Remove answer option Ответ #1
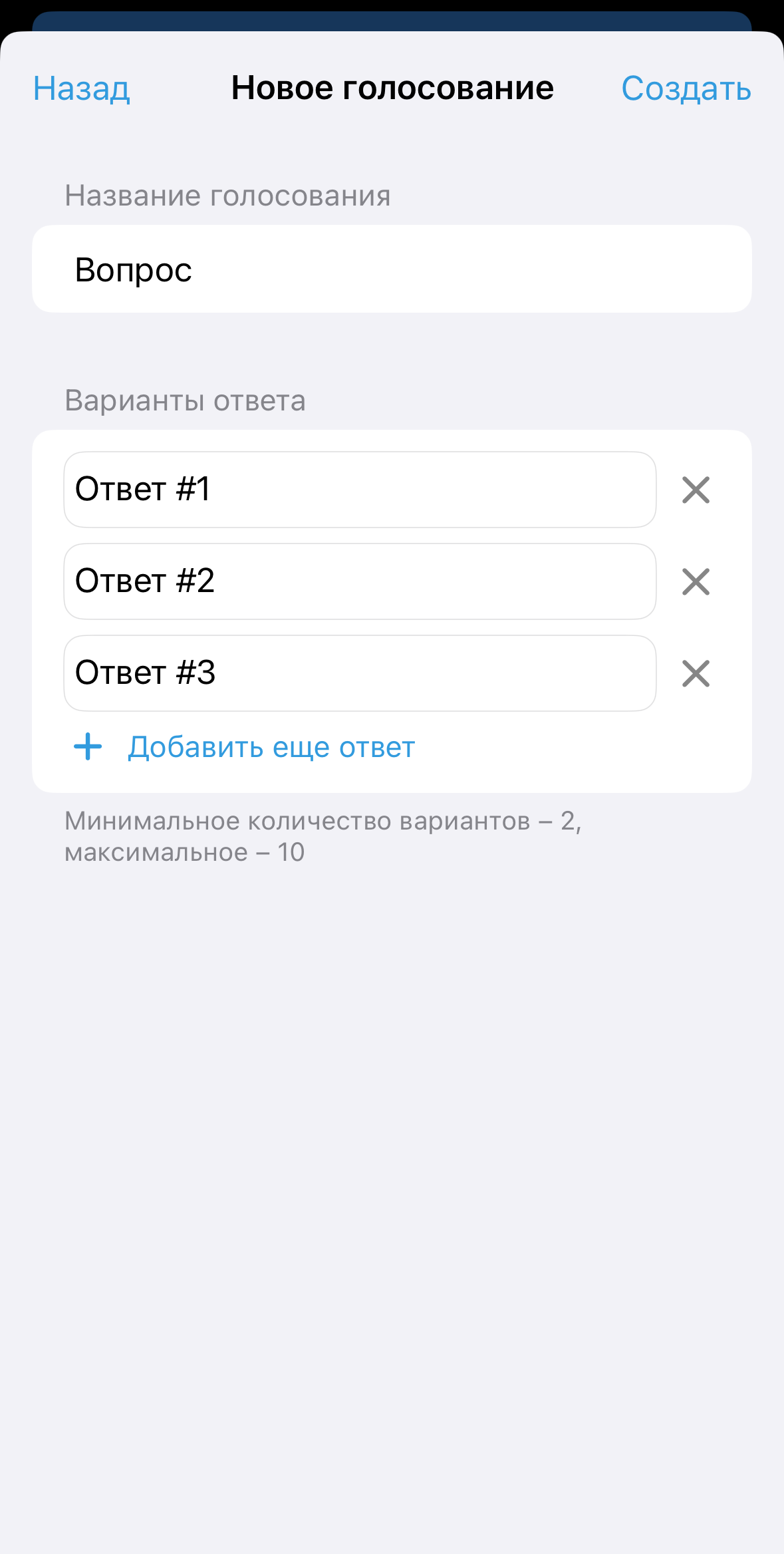 (x=696, y=490)
